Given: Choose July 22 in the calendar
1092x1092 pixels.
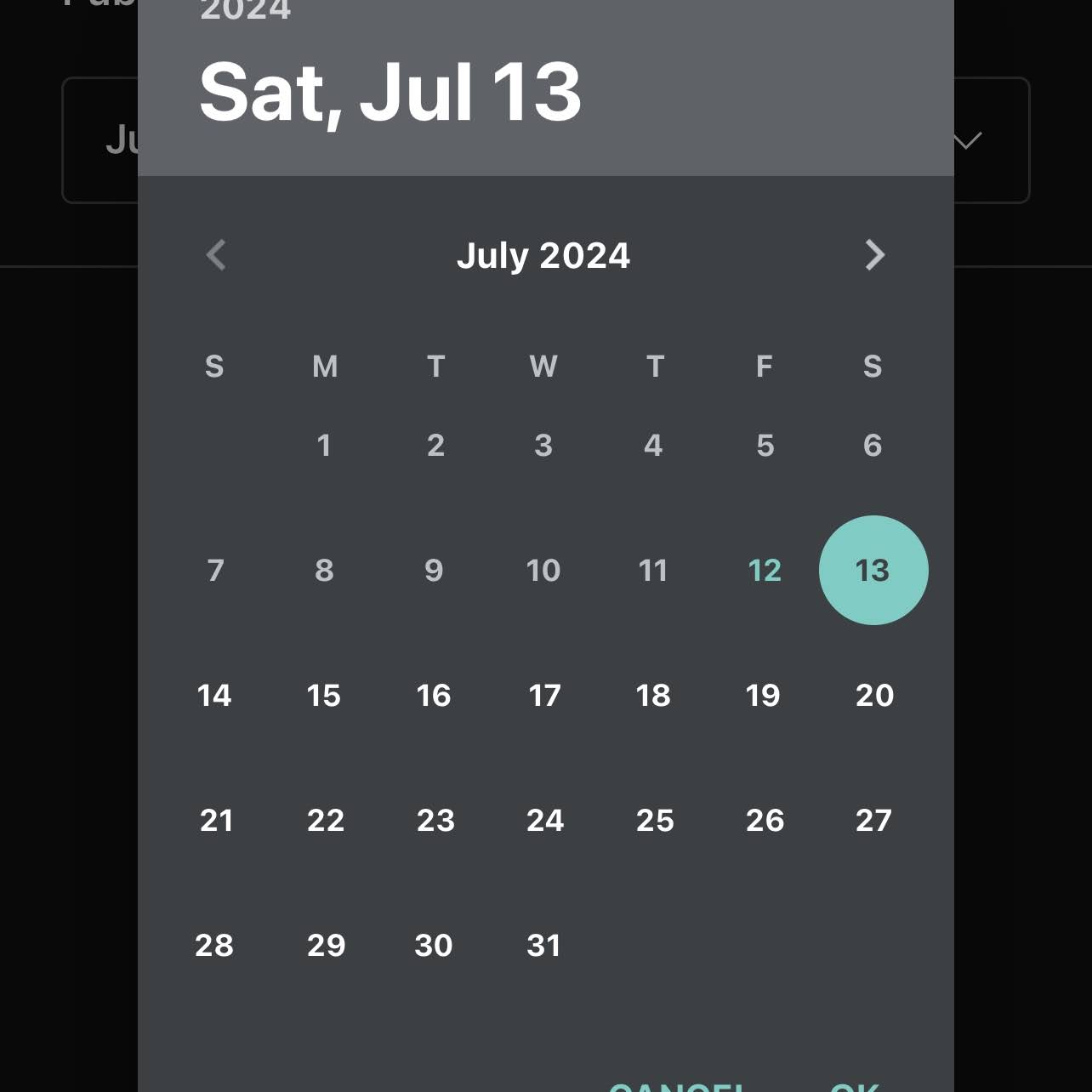Looking at the screenshot, I should pyautogui.click(x=325, y=821).
